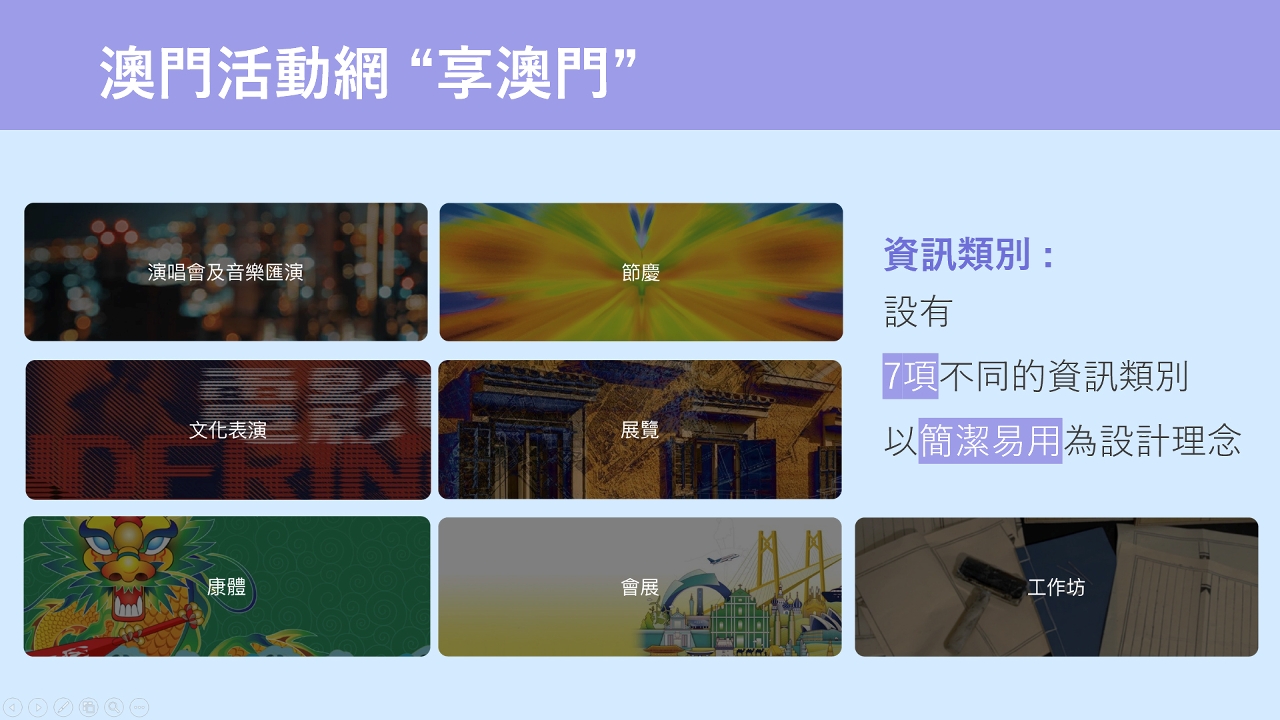The height and width of the screenshot is (720, 1280).
Task: Advance to the next slide
Action: (38, 707)
